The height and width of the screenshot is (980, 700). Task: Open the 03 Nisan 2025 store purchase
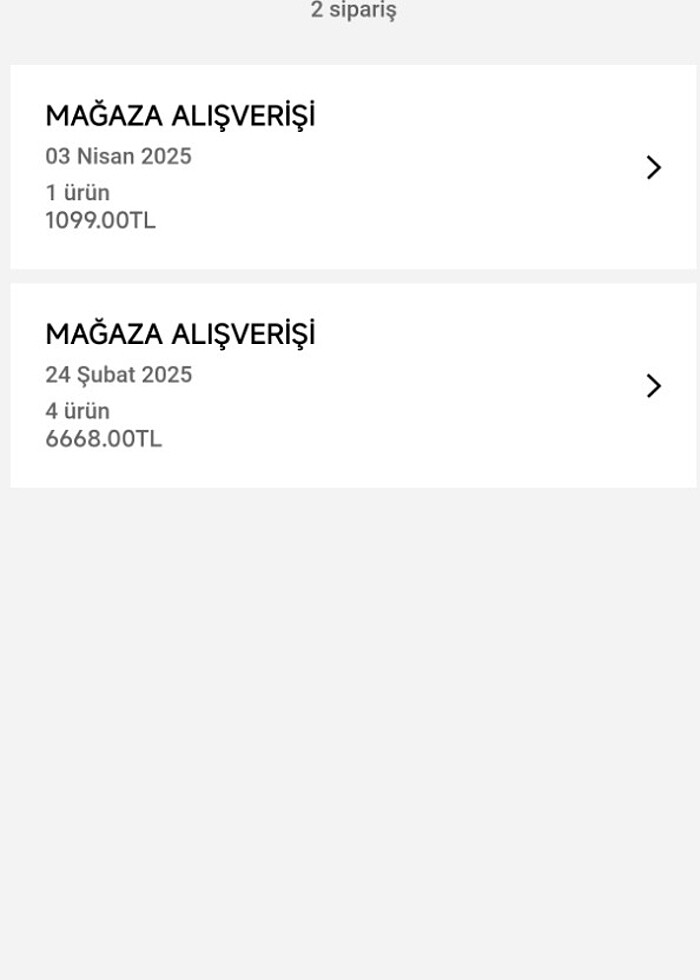(352, 167)
